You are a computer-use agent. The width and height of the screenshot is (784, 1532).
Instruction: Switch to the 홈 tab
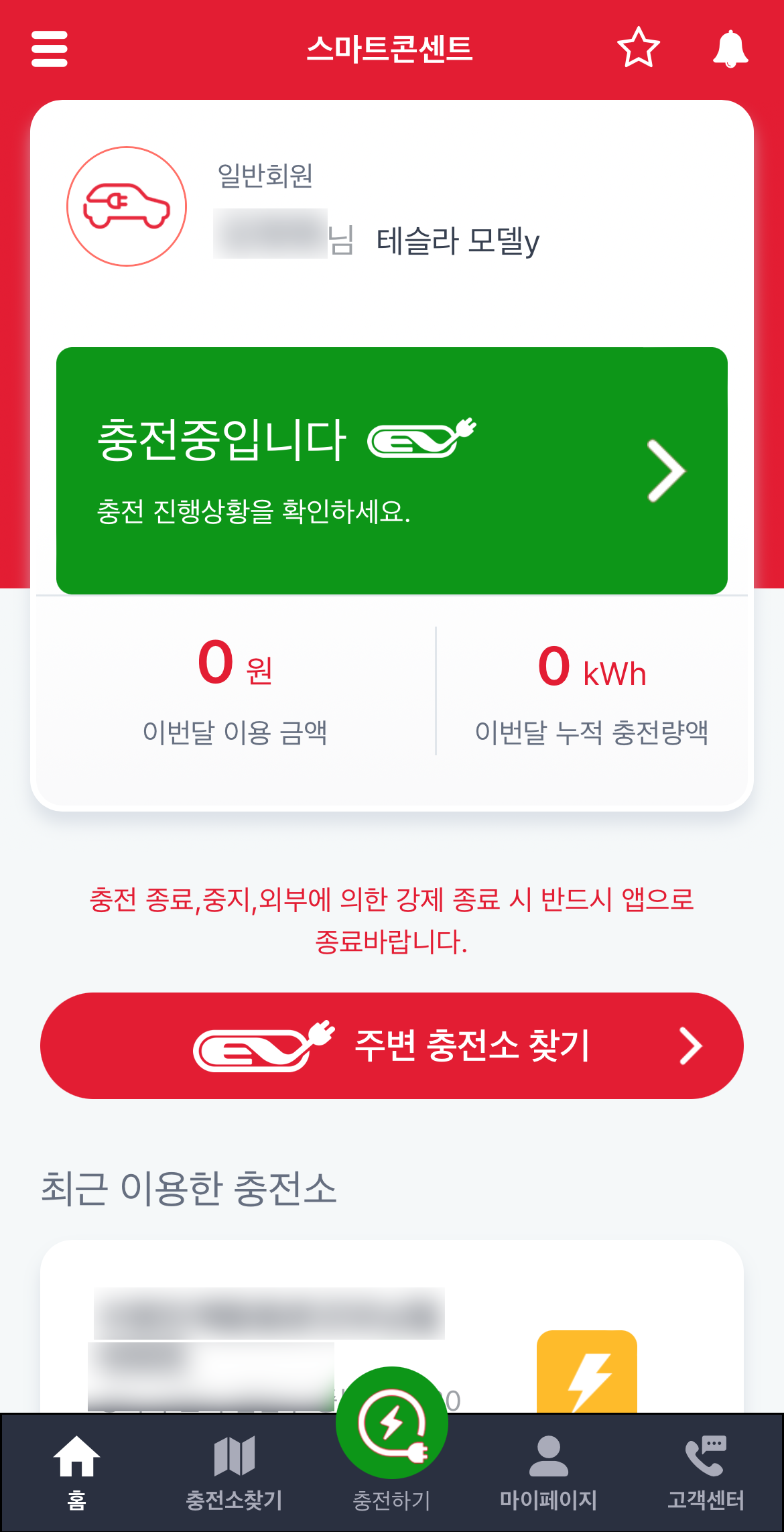pos(77,1472)
